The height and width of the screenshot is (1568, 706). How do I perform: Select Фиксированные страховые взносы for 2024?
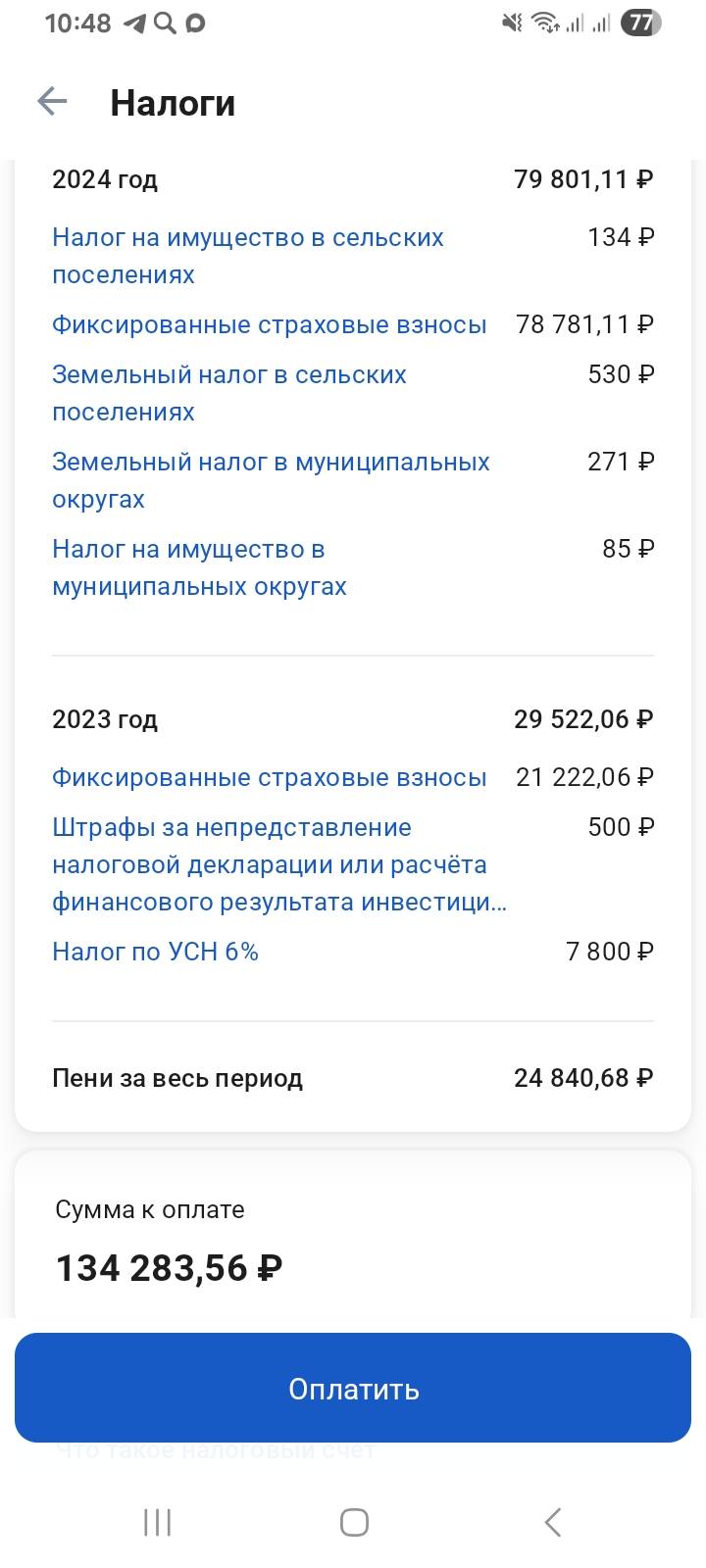click(269, 324)
